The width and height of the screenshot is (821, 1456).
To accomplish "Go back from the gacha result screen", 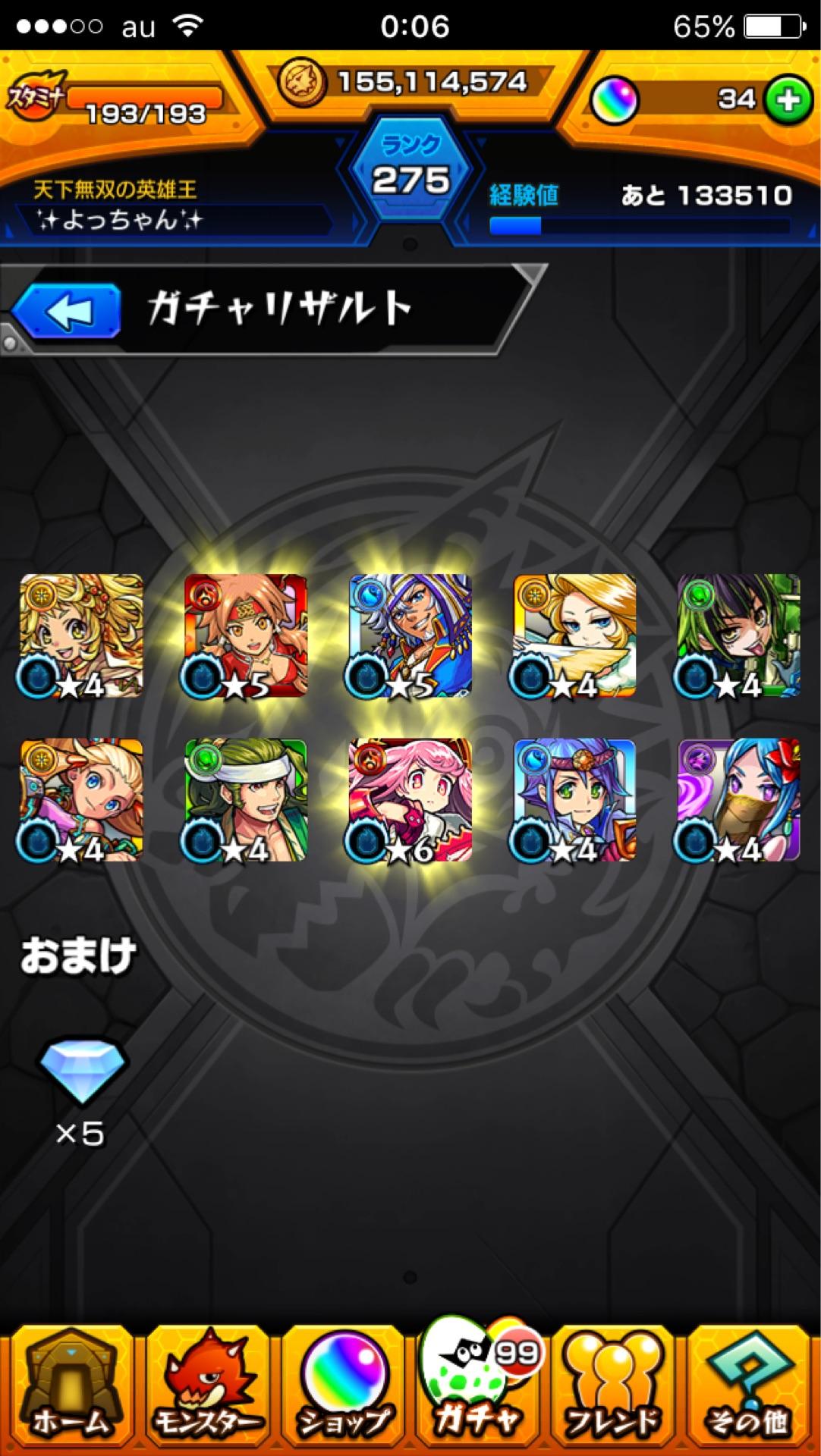I will click(68, 311).
